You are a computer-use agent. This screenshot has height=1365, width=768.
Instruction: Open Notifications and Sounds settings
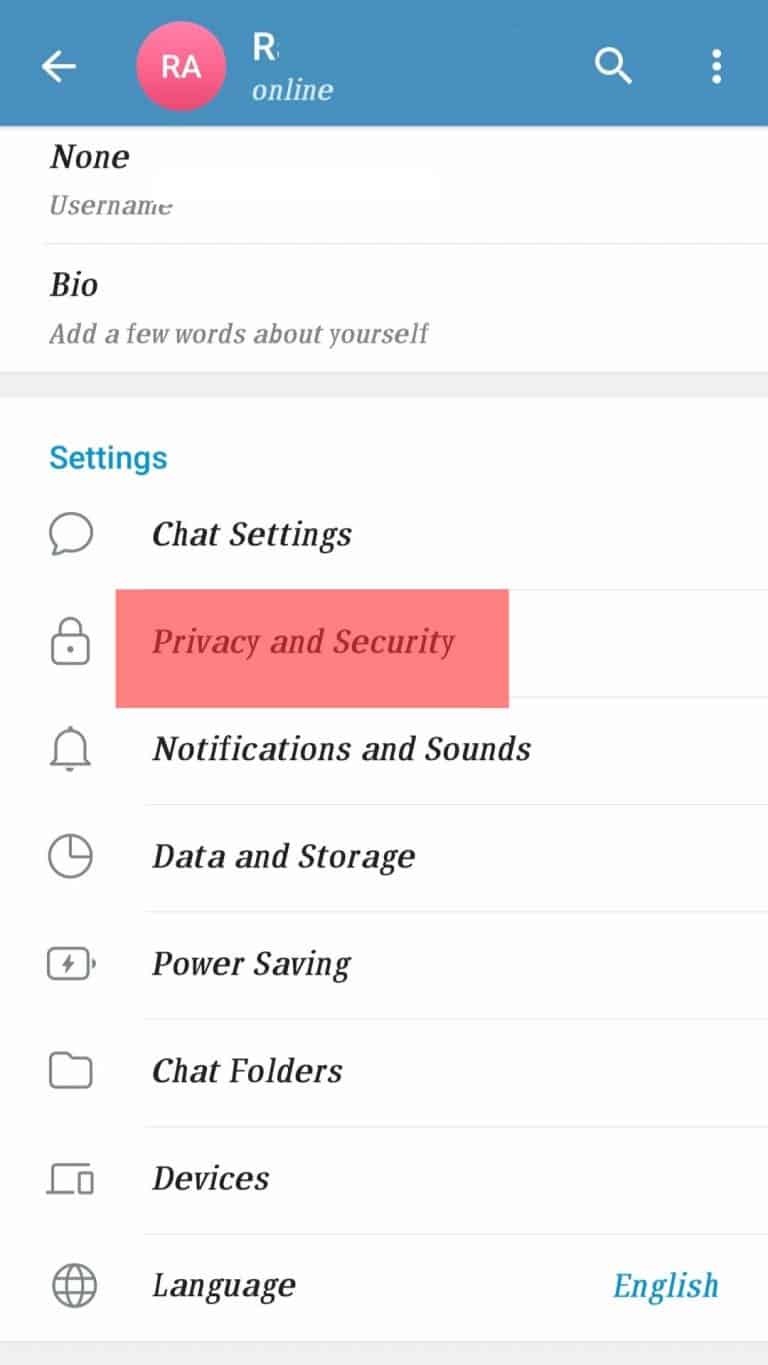coord(341,749)
